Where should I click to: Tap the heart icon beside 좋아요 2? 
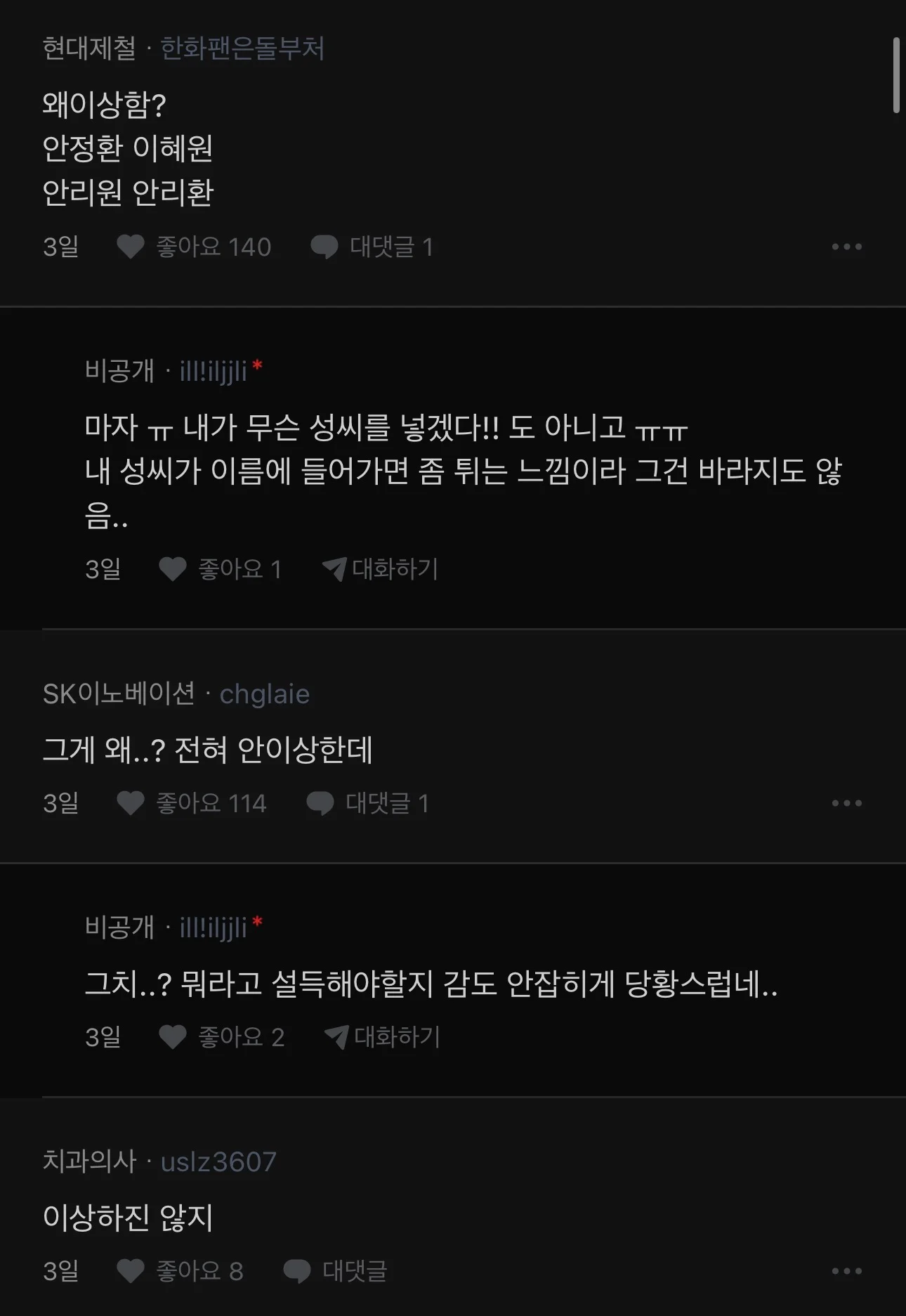(x=171, y=1037)
